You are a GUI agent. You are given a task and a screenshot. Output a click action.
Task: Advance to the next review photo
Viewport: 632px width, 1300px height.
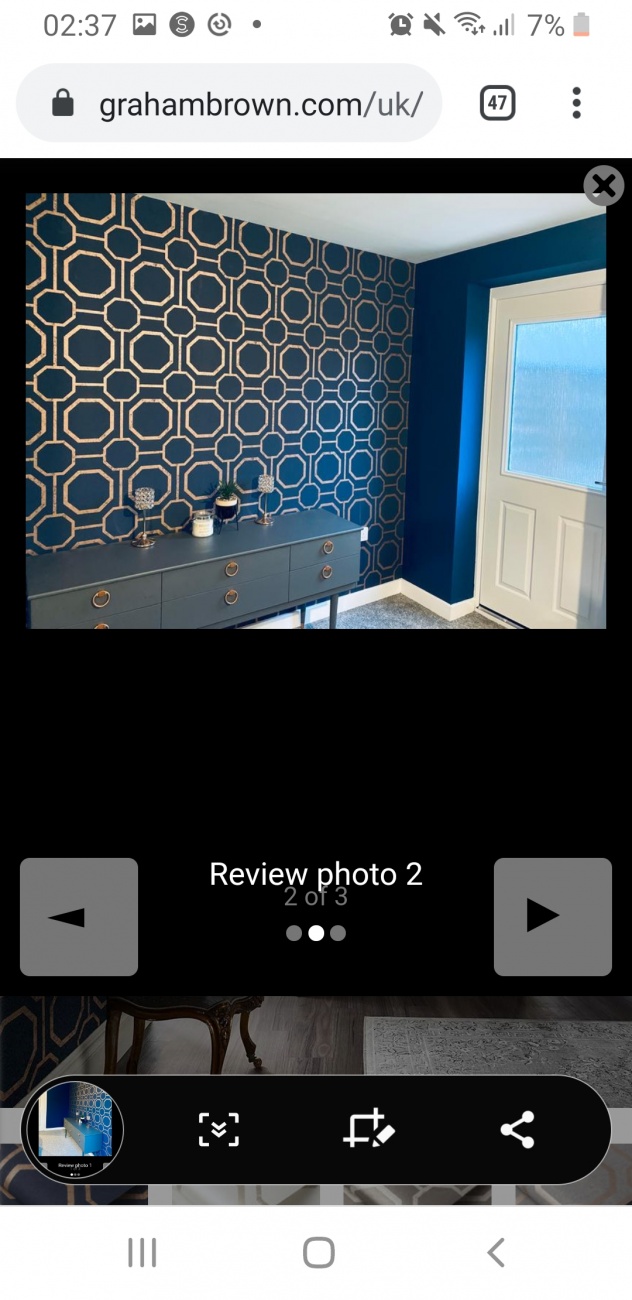(x=552, y=916)
